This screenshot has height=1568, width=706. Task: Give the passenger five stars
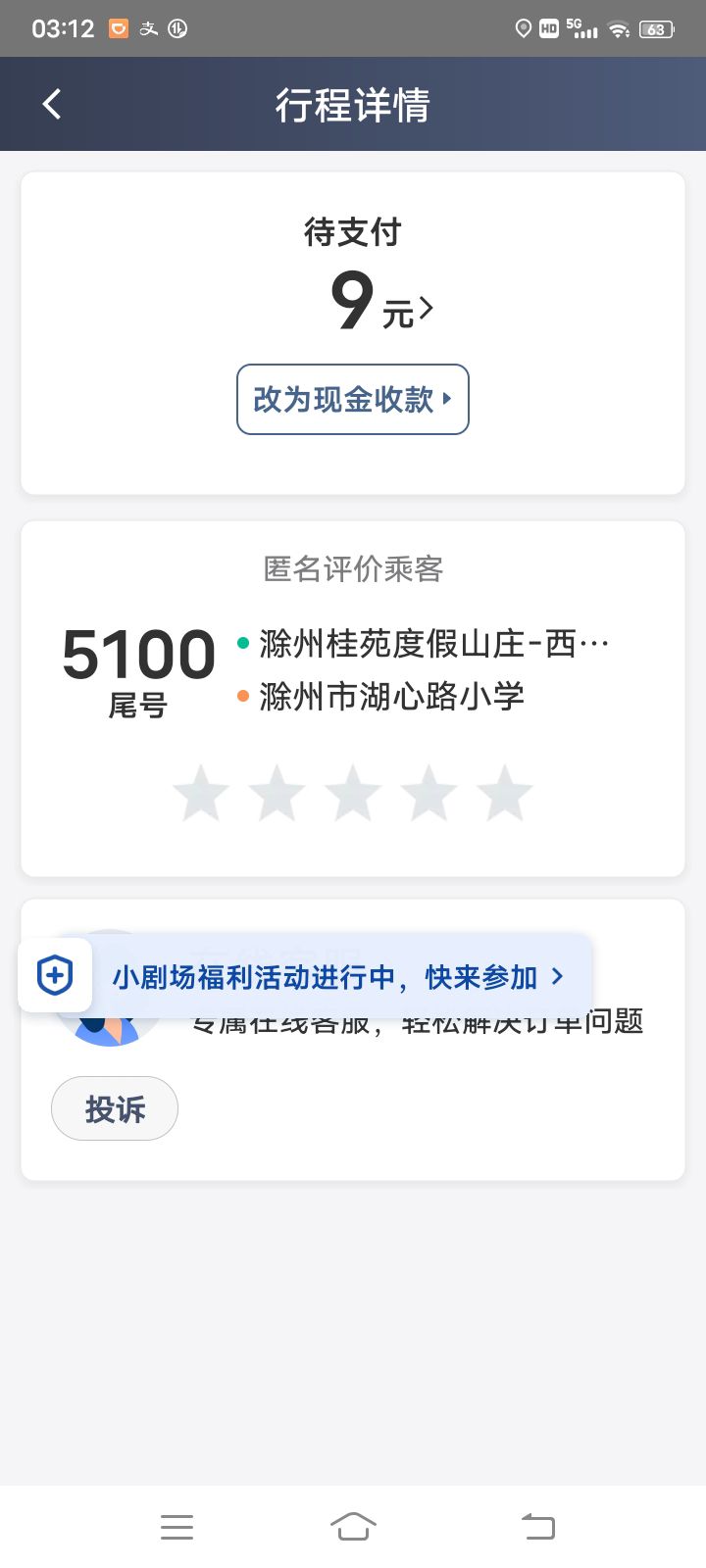504,793
